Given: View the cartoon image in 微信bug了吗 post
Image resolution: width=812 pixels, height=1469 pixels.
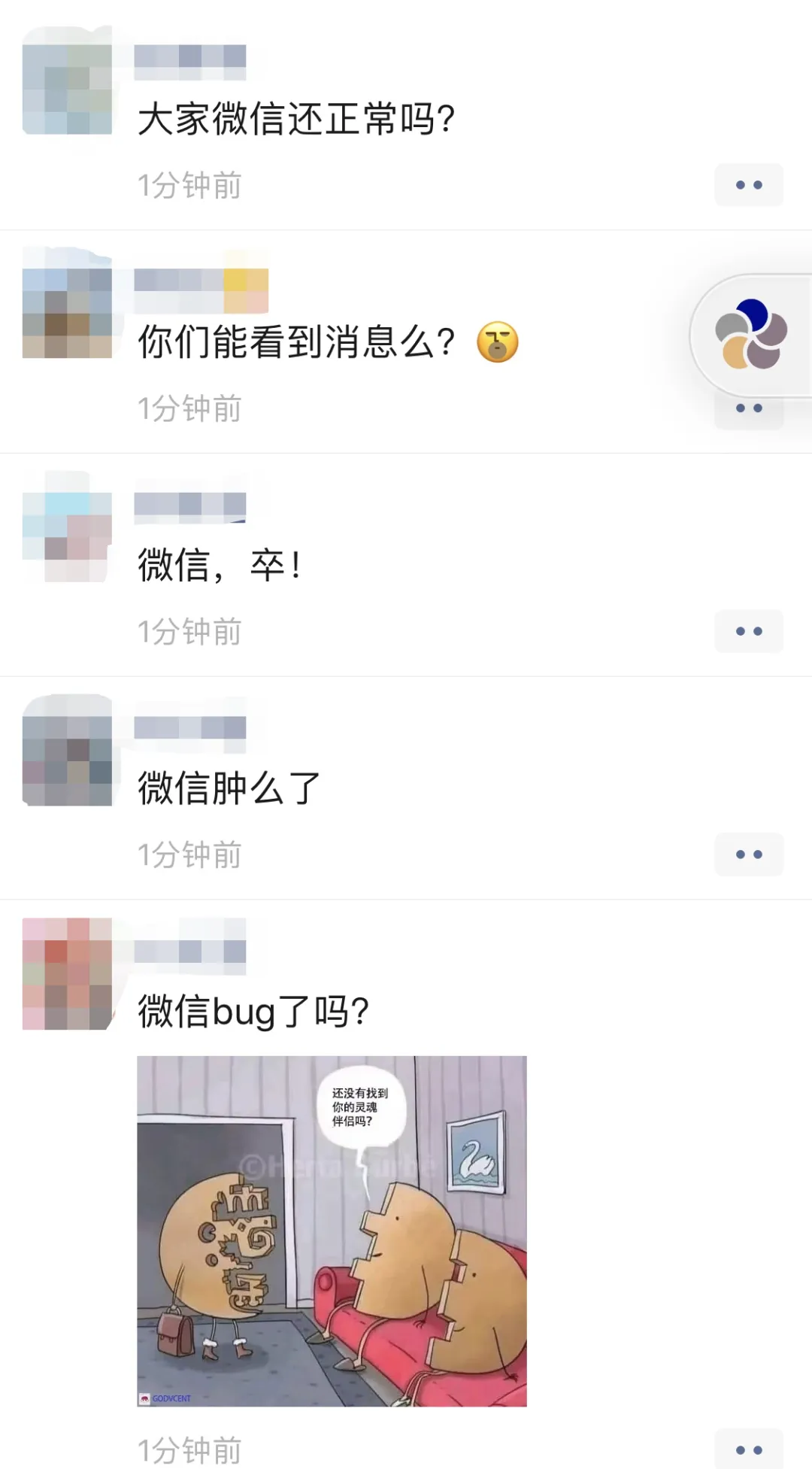Looking at the screenshot, I should pyautogui.click(x=332, y=1231).
